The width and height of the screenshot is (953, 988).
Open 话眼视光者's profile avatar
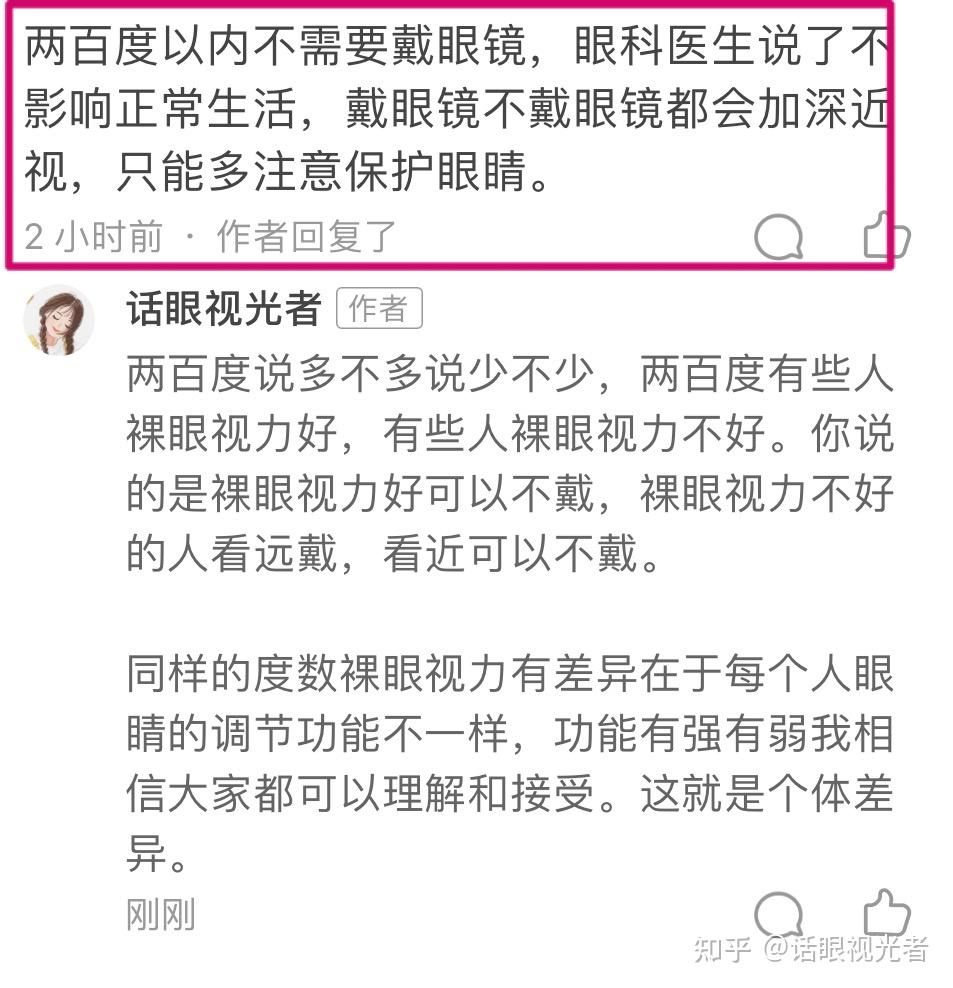click(59, 320)
